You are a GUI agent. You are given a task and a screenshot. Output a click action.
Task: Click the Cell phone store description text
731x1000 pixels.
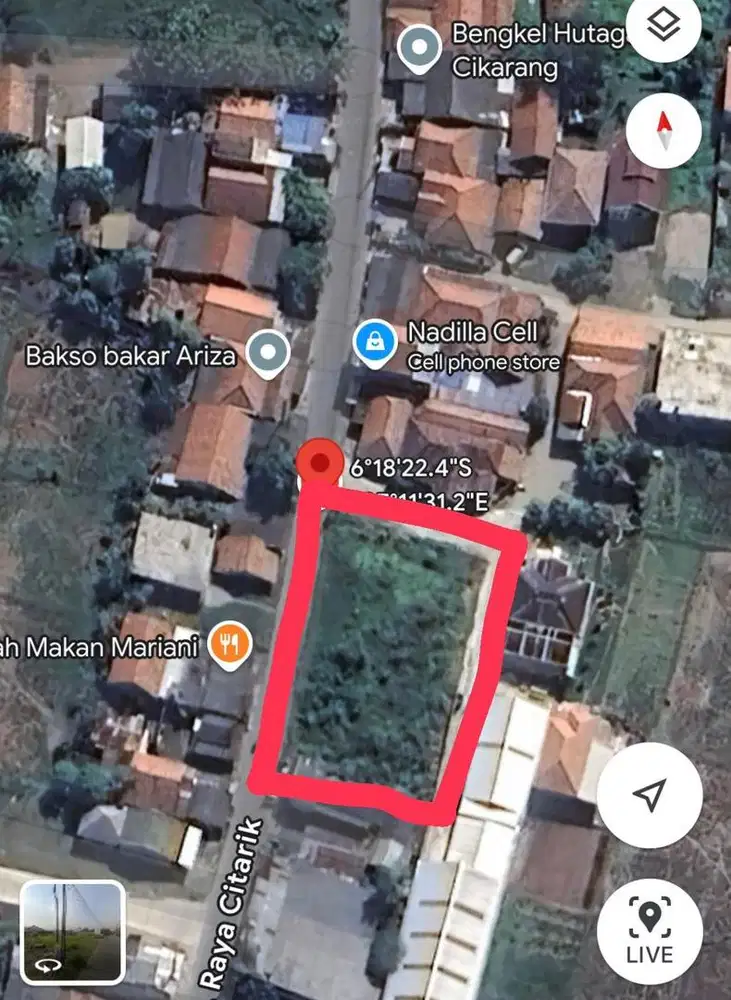[484, 363]
